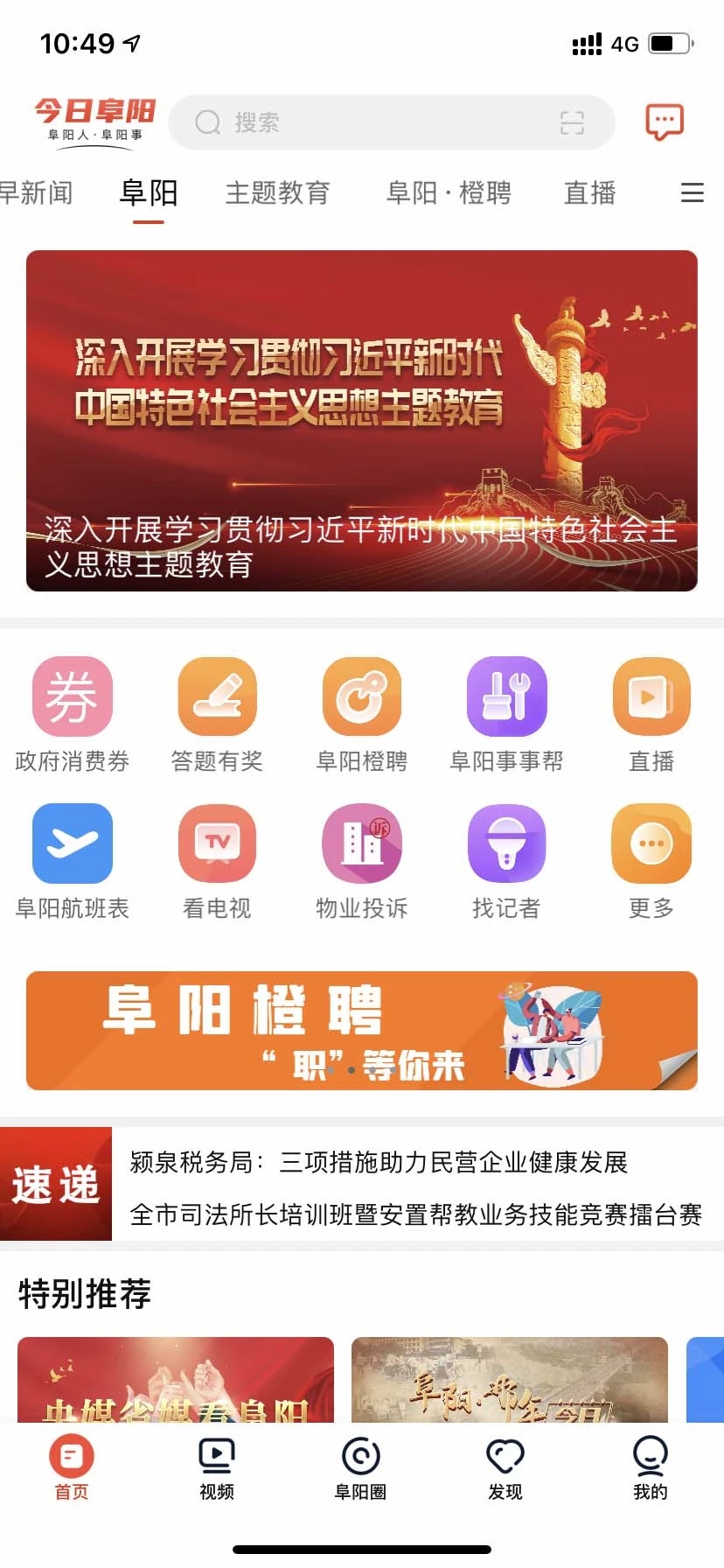Select the 物业投诉 property complaint icon
The width and height of the screenshot is (724, 1568).
(x=362, y=843)
